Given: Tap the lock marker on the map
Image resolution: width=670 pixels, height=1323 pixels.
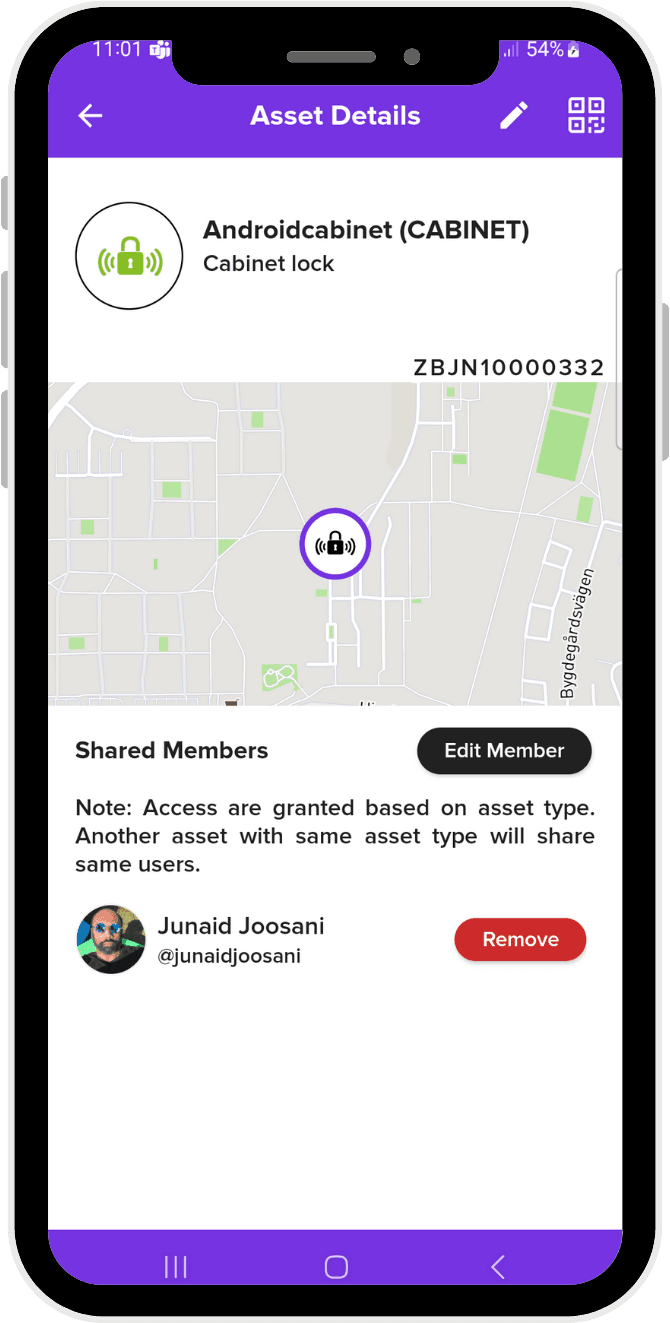Looking at the screenshot, I should coord(335,544).
